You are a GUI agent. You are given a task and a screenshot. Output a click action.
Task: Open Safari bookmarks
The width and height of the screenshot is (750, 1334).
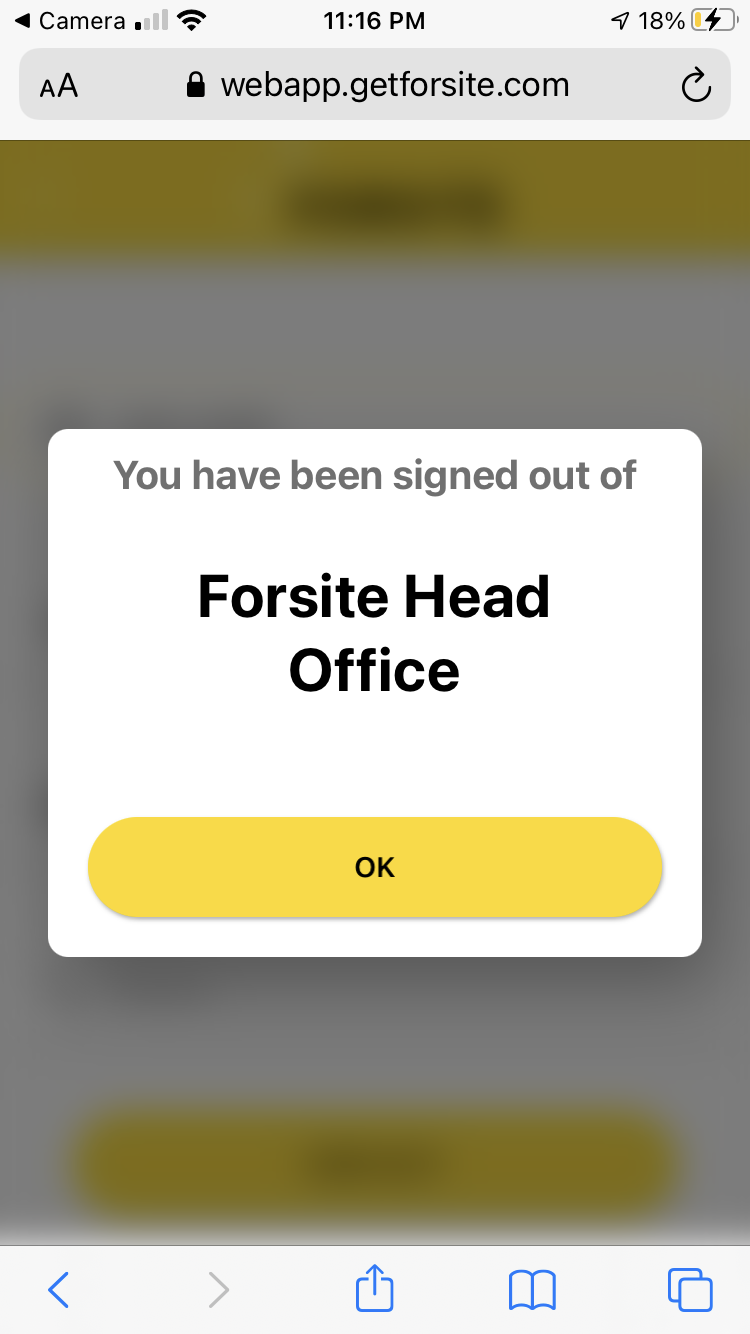point(532,1290)
